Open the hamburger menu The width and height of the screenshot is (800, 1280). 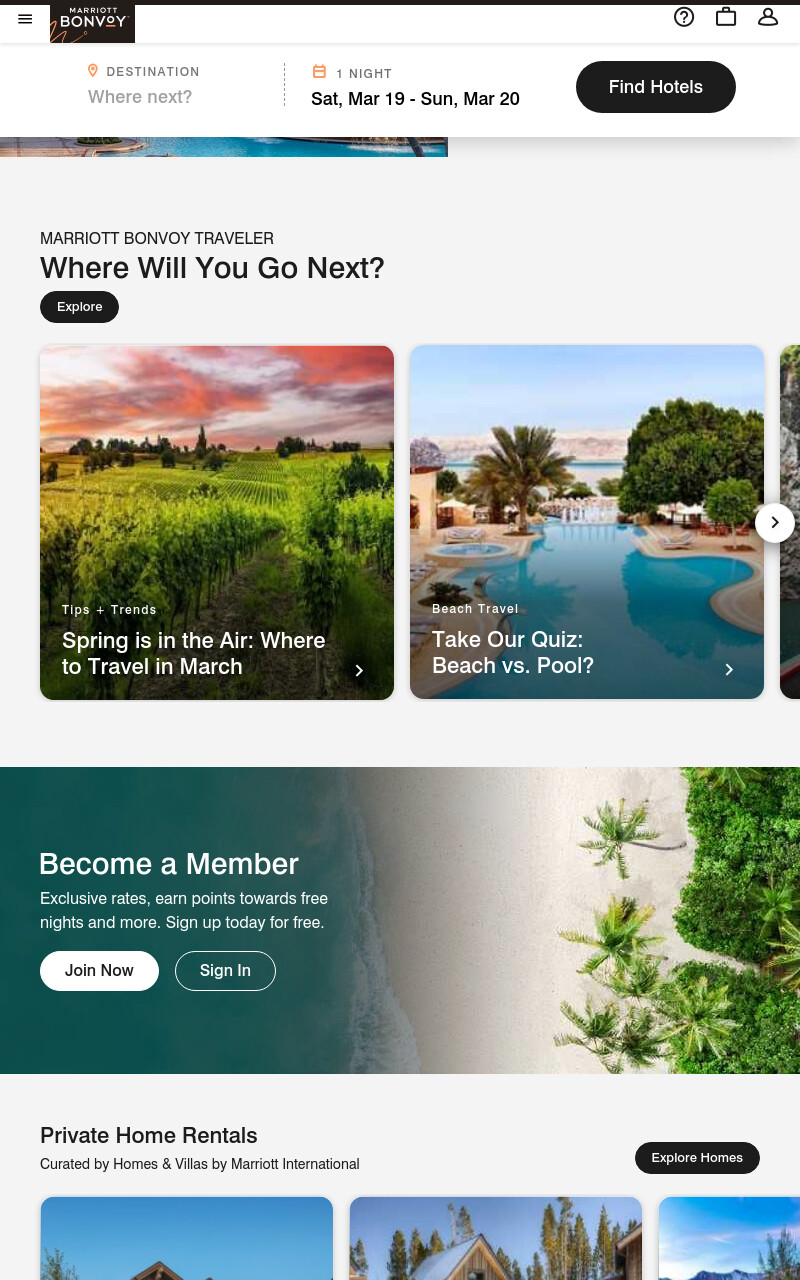25,19
